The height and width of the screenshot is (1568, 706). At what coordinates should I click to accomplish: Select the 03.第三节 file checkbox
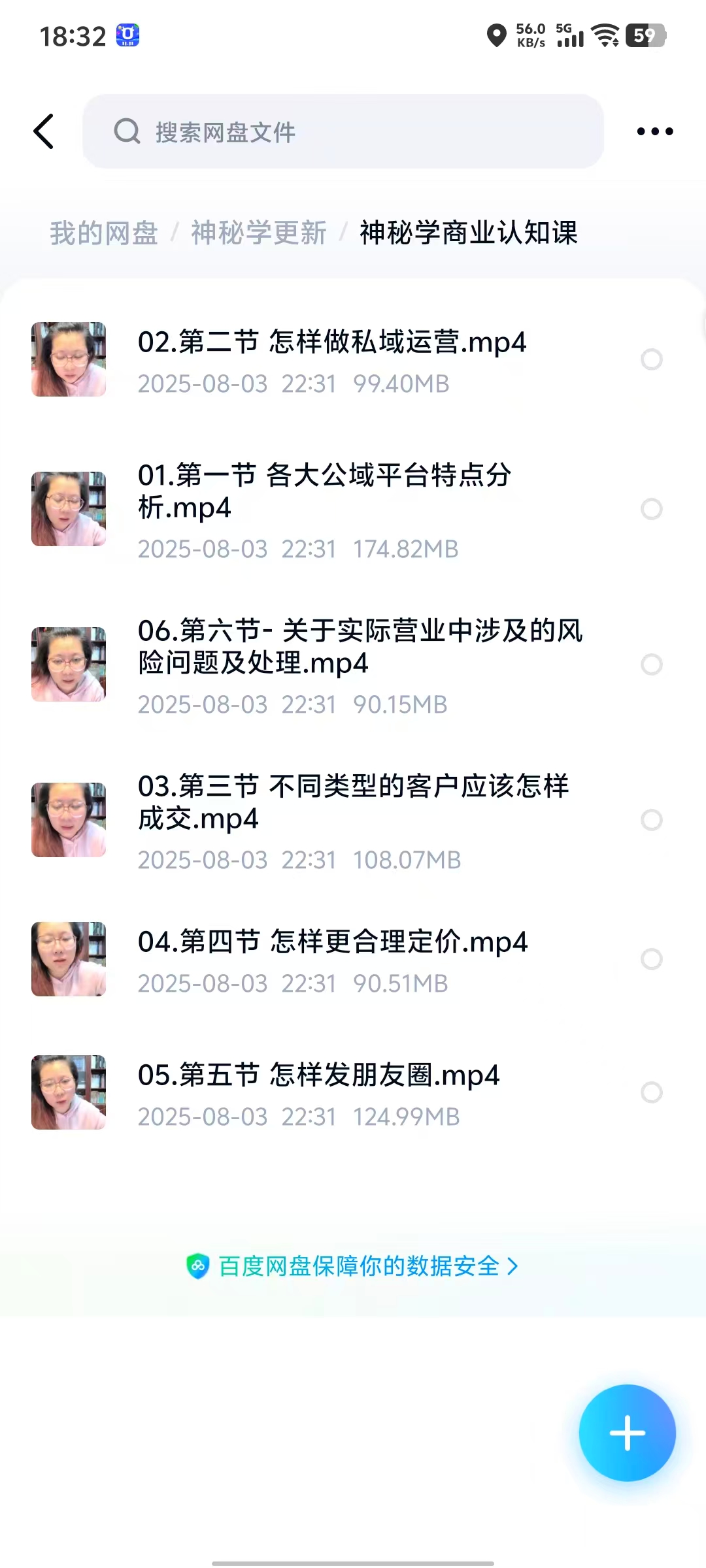(651, 820)
